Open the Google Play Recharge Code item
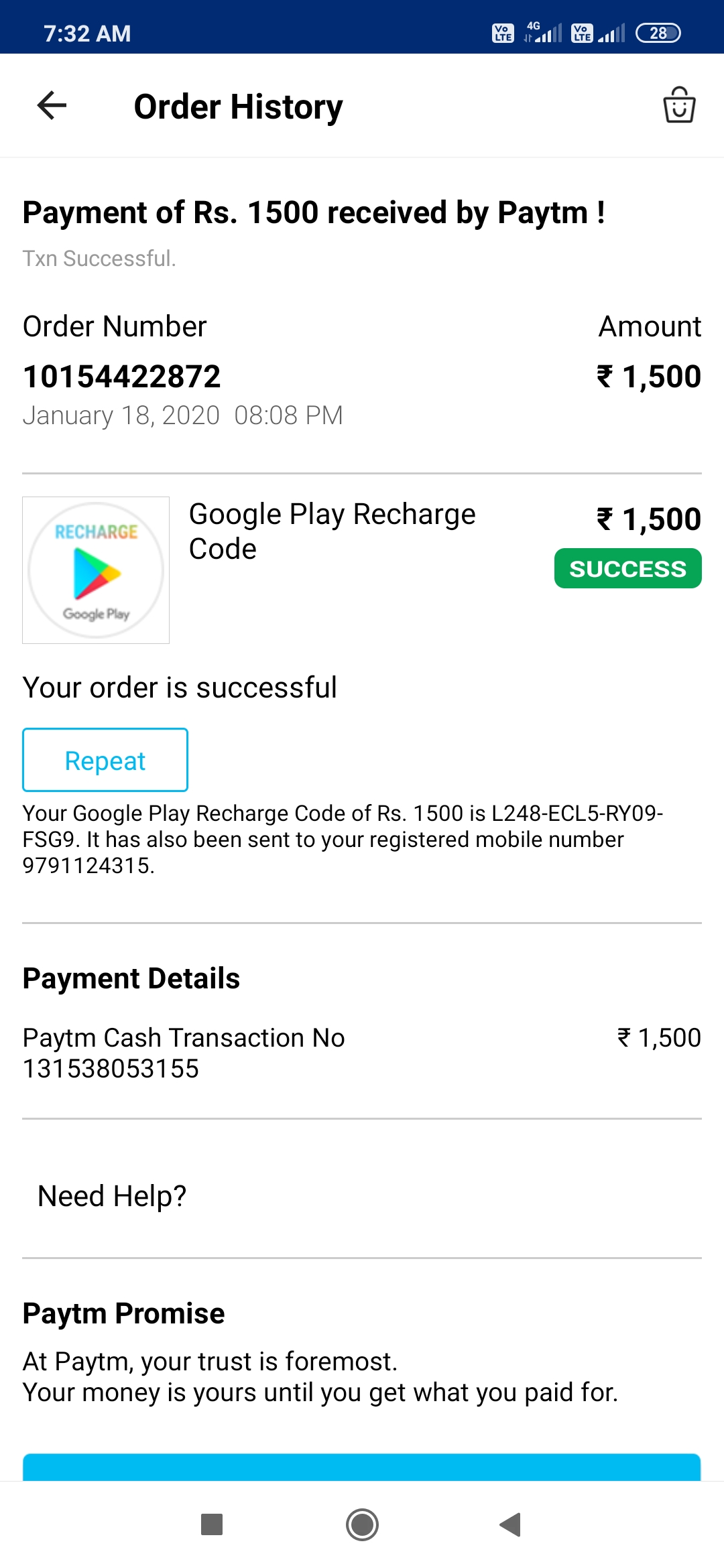Screen dimensions: 724x1568 click(x=332, y=531)
